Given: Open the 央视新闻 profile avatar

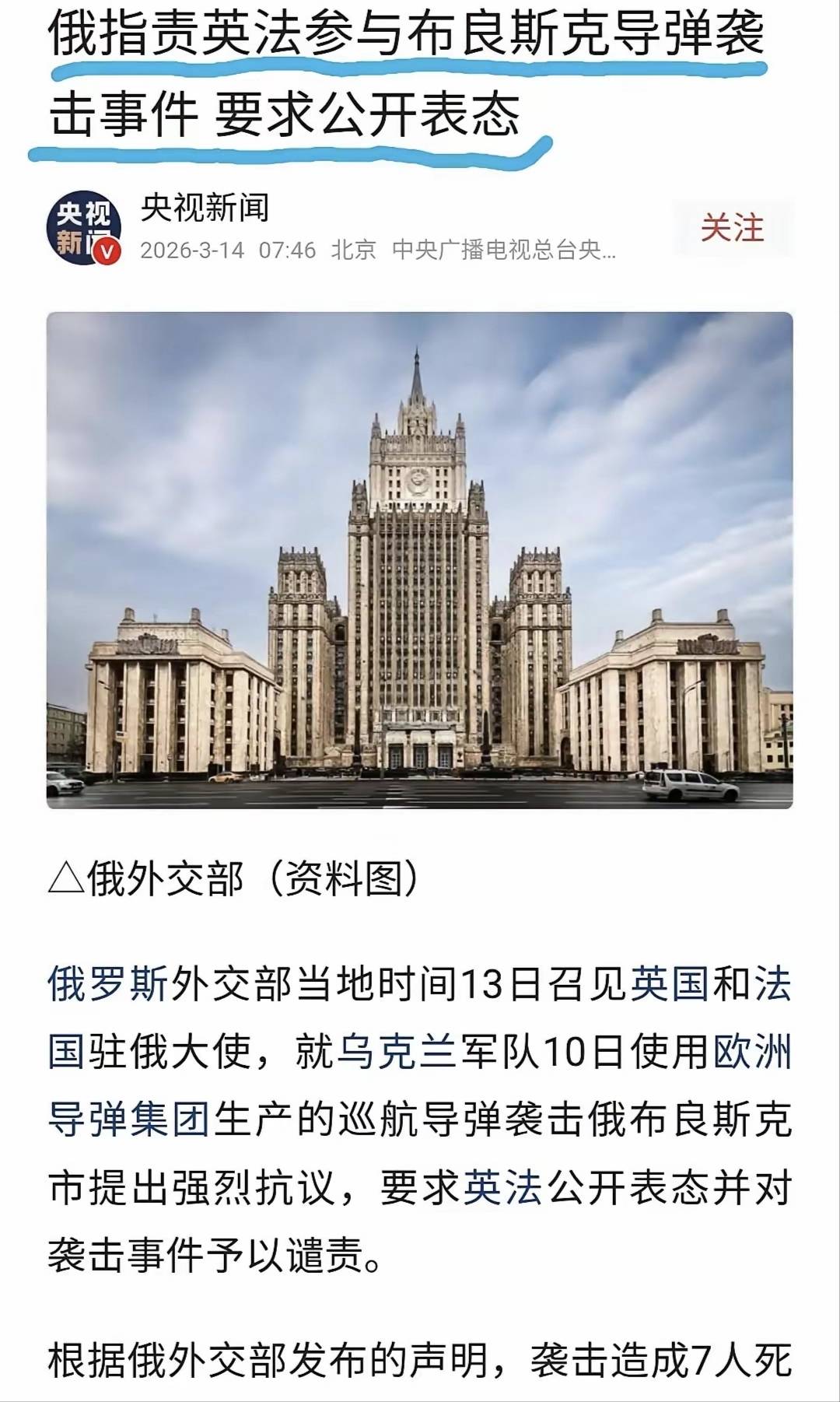Looking at the screenshot, I should click(84, 228).
